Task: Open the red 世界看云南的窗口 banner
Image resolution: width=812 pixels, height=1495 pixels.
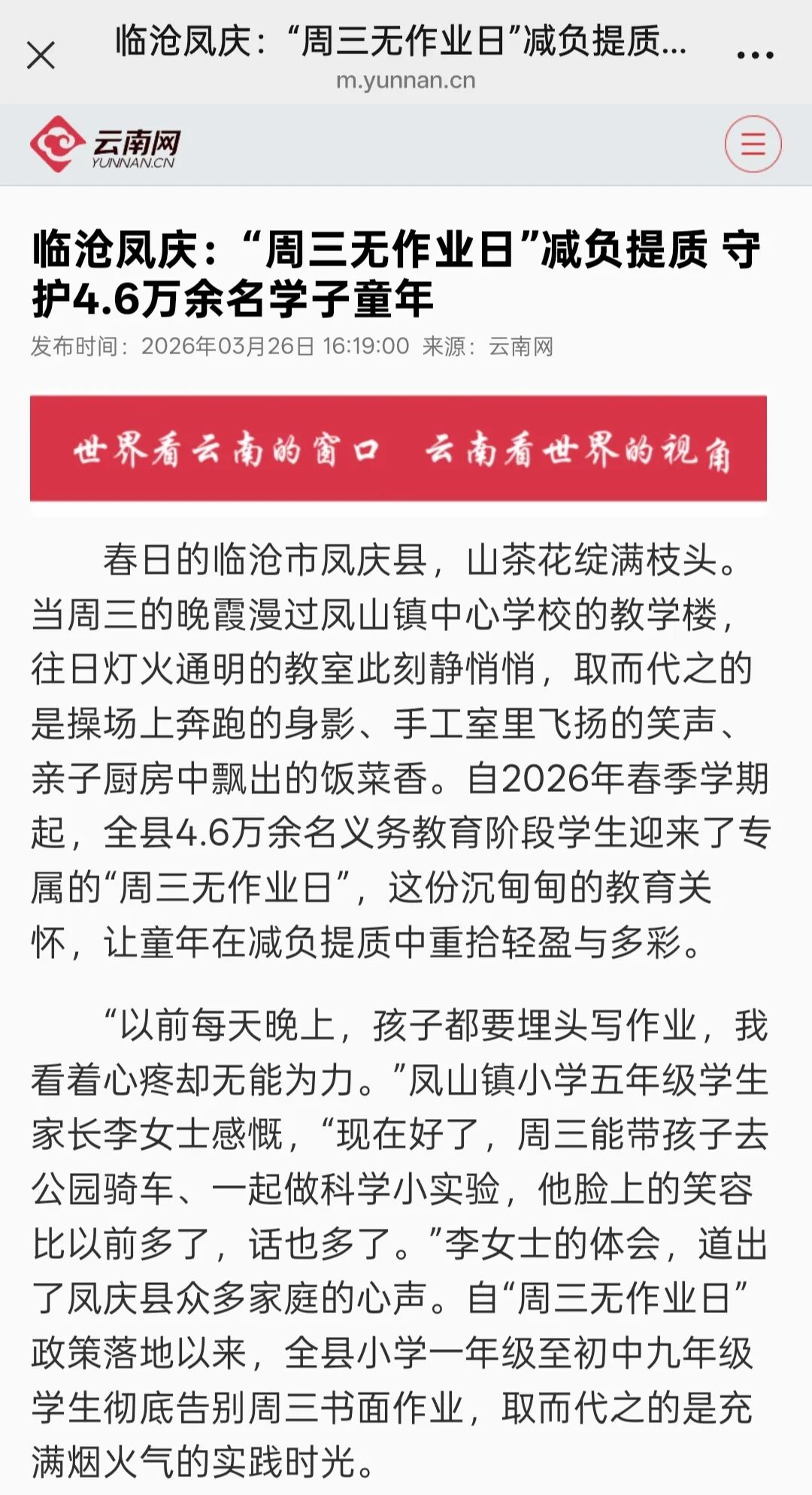Action: 398,448
